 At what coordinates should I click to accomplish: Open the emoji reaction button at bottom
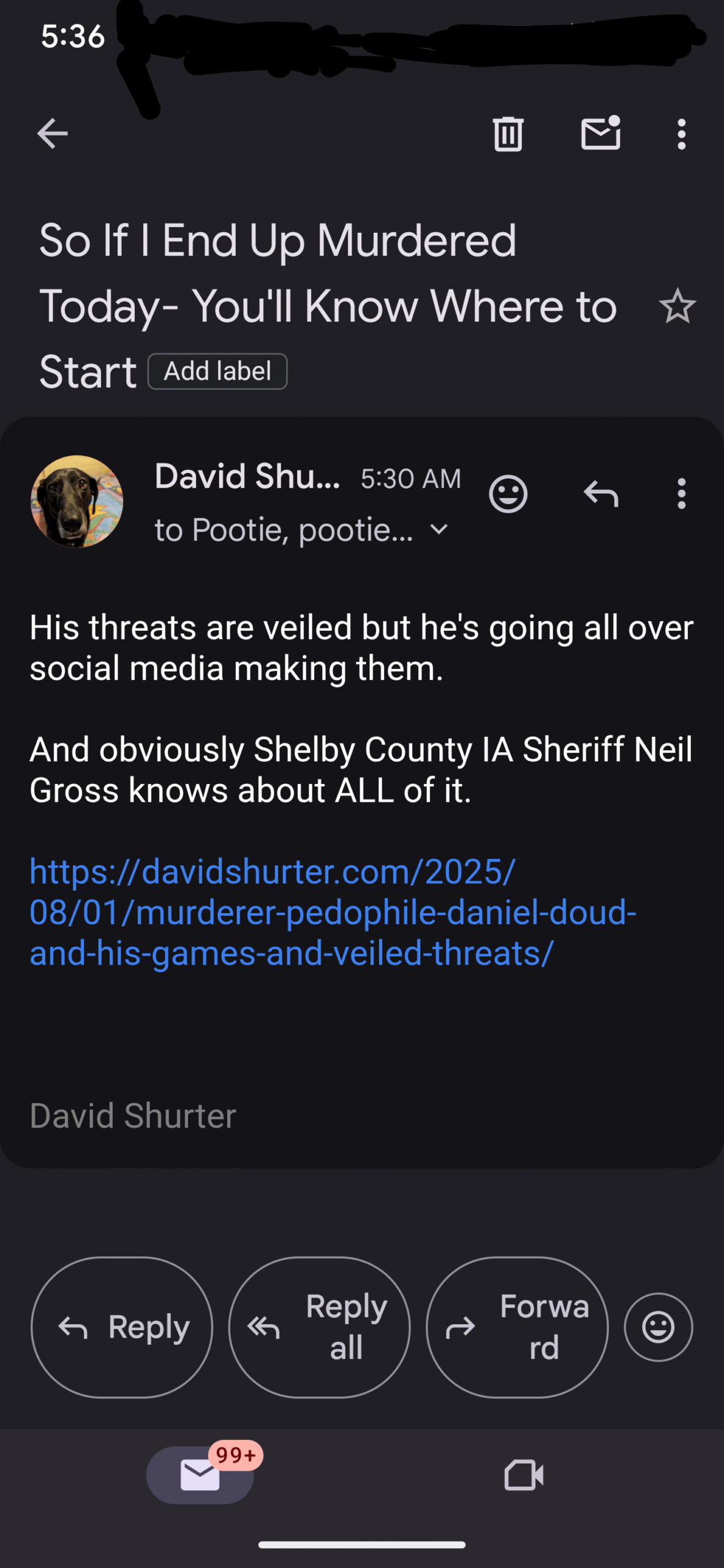coord(658,1327)
